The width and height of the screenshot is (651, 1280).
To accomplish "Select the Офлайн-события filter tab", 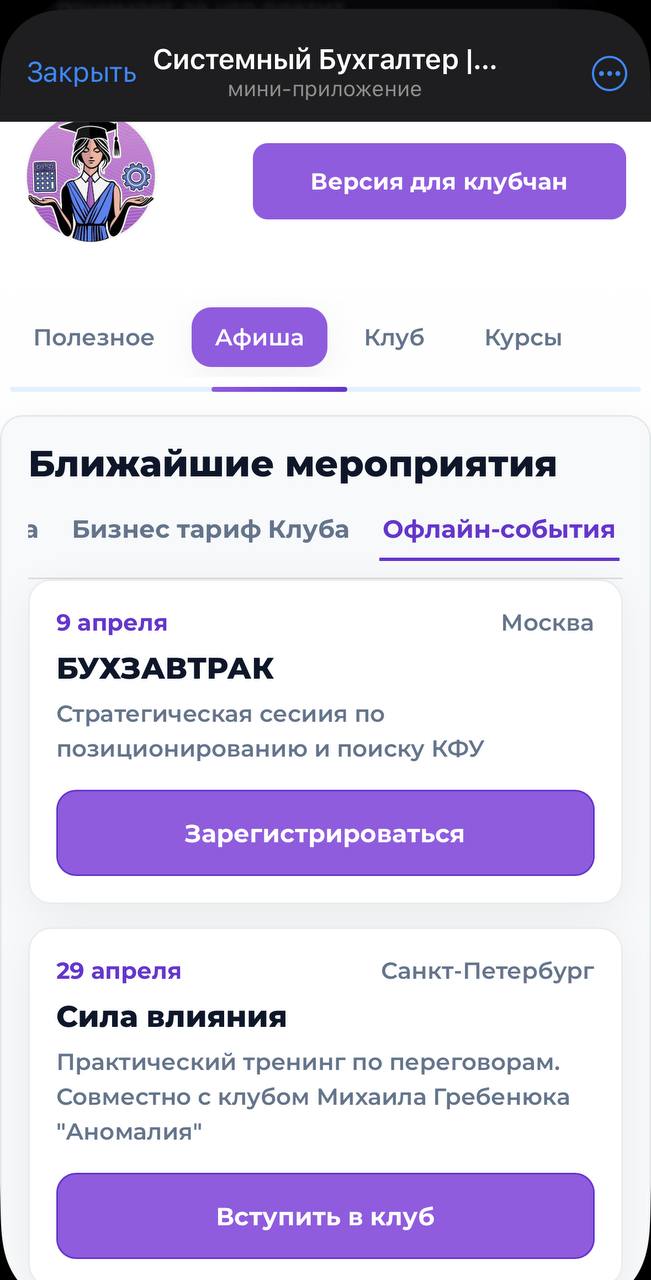I will 499,530.
